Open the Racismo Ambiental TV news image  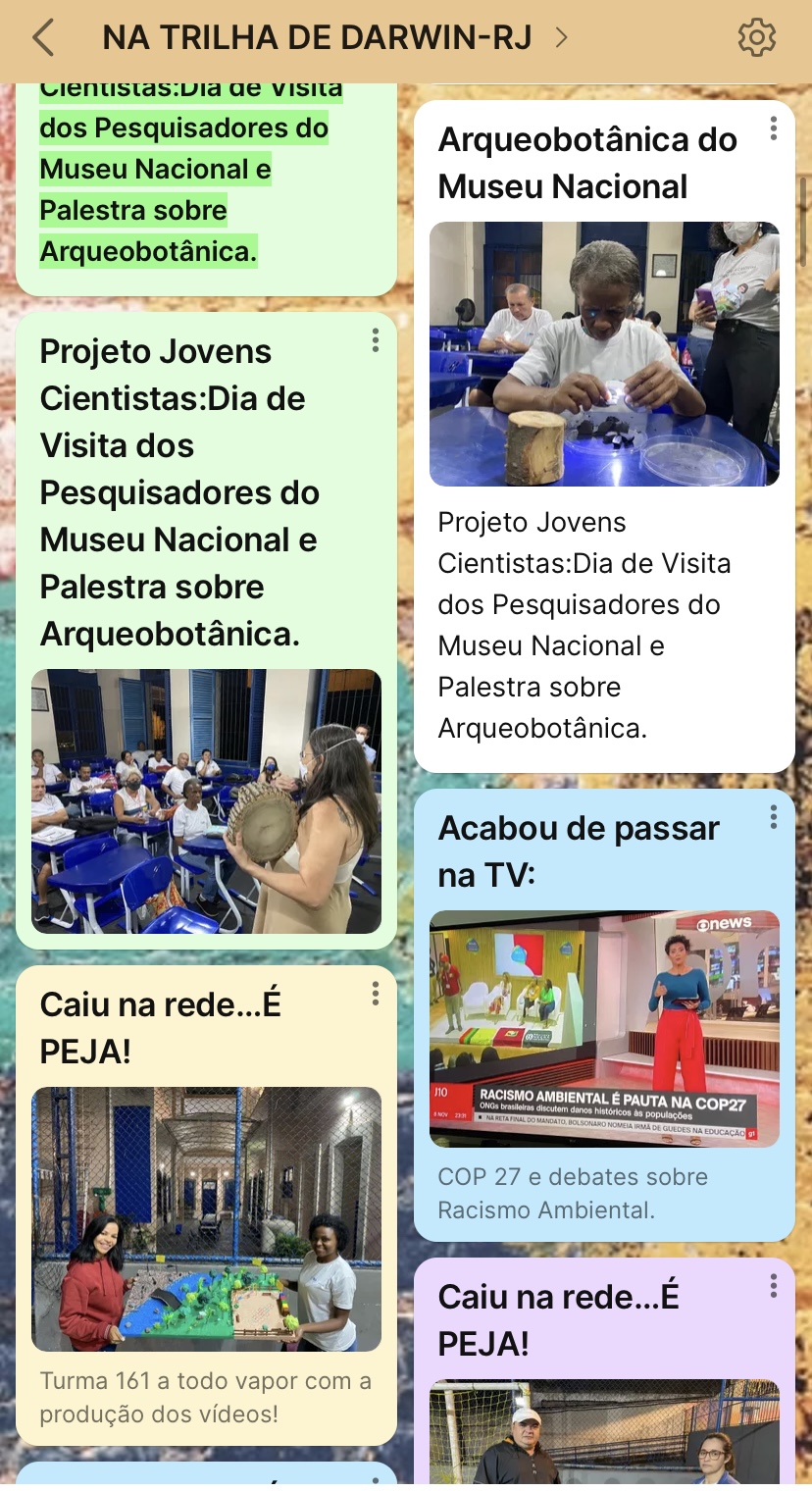[604, 1029]
